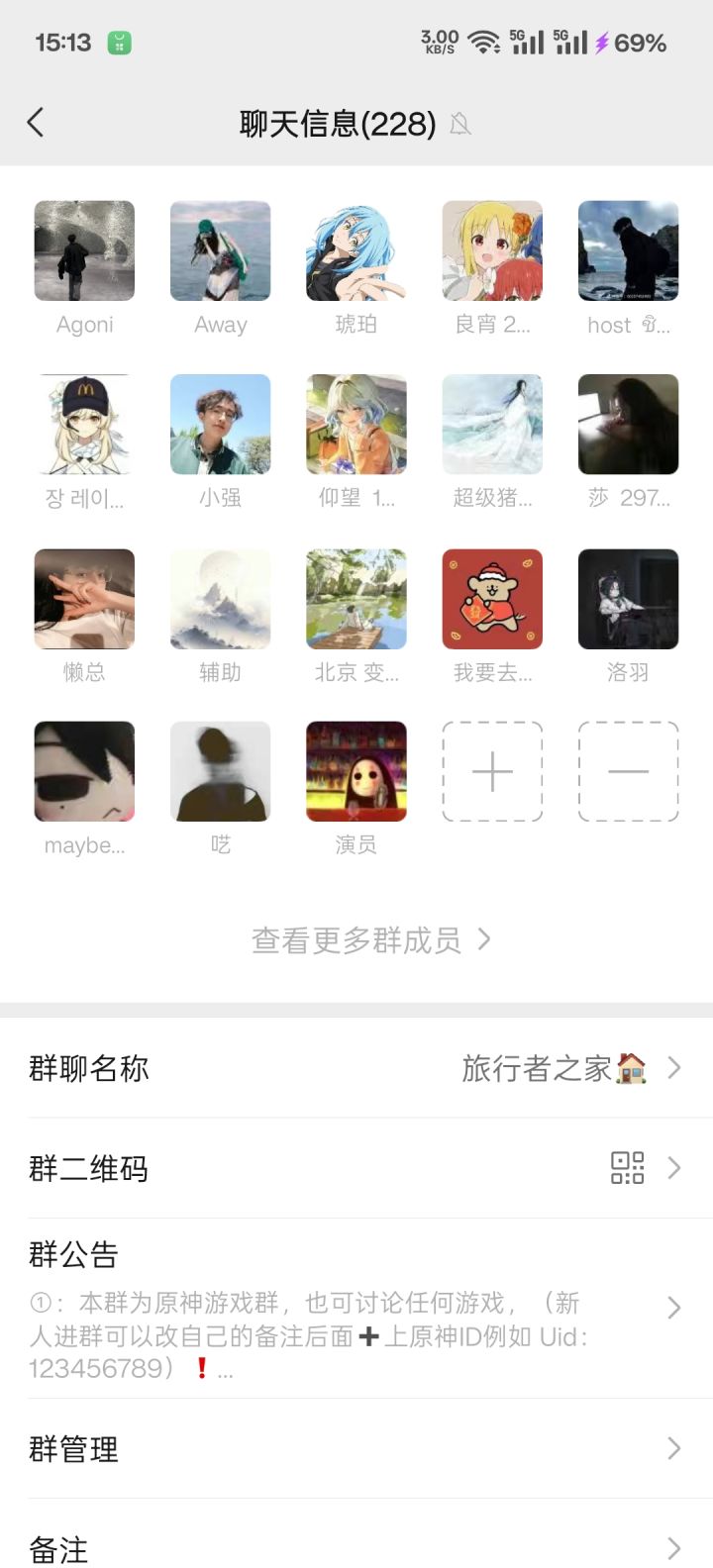The height and width of the screenshot is (1568, 713).
Task: Tap 琥珀's avatar thumbnail
Action: 356,249
